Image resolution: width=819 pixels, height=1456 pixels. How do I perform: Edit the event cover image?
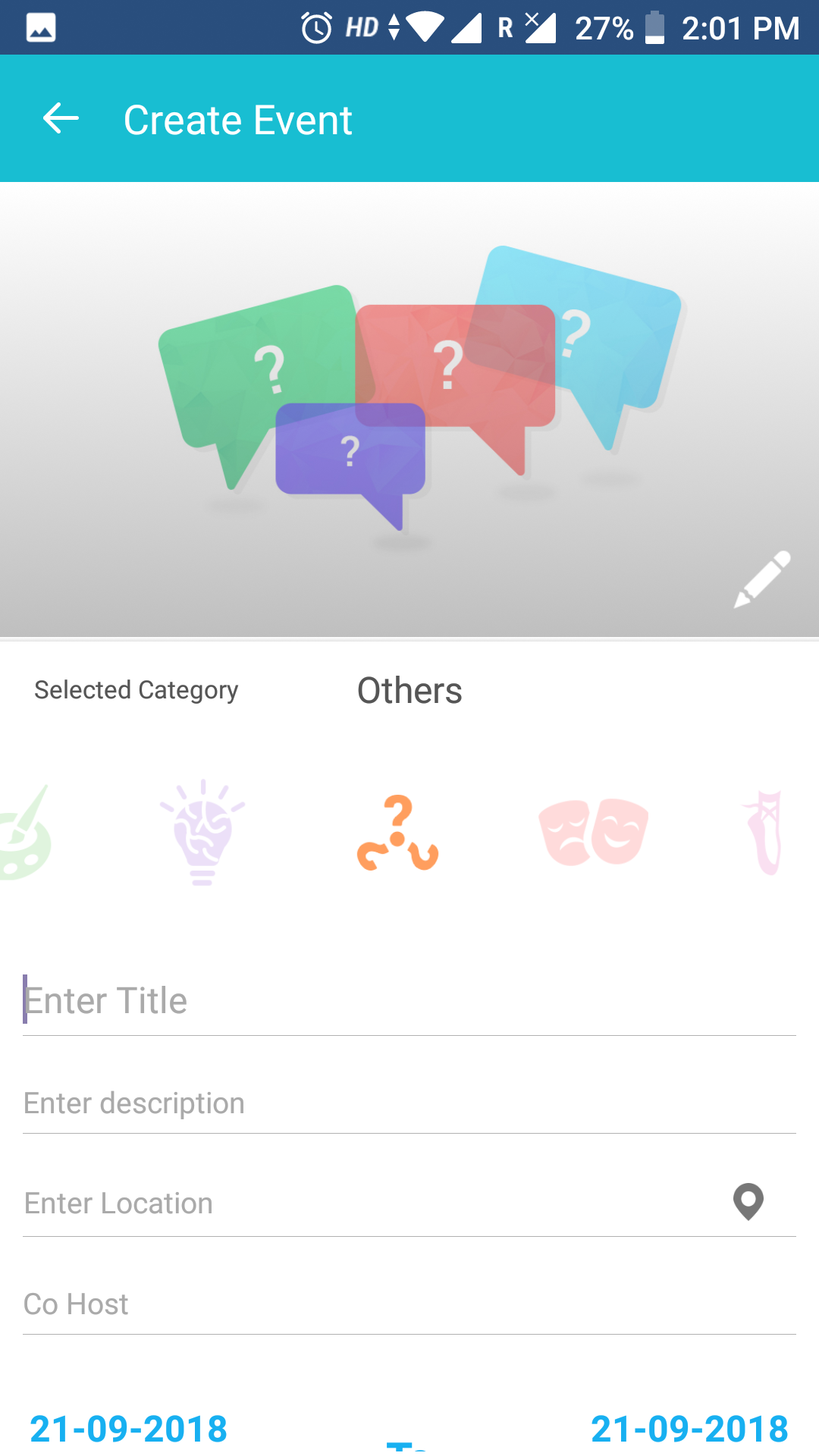tap(762, 579)
